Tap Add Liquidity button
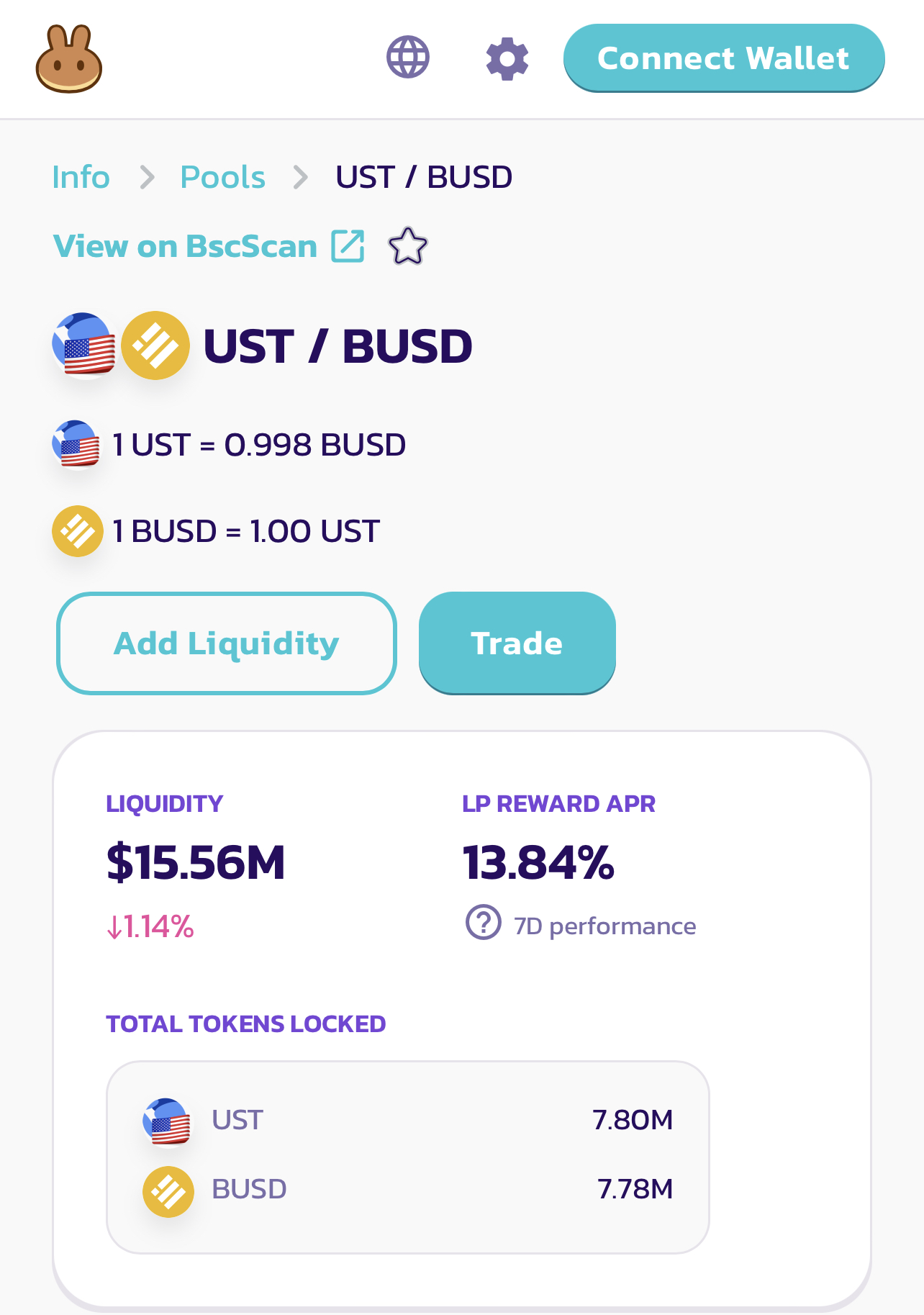The height and width of the screenshot is (1315, 924). [227, 643]
